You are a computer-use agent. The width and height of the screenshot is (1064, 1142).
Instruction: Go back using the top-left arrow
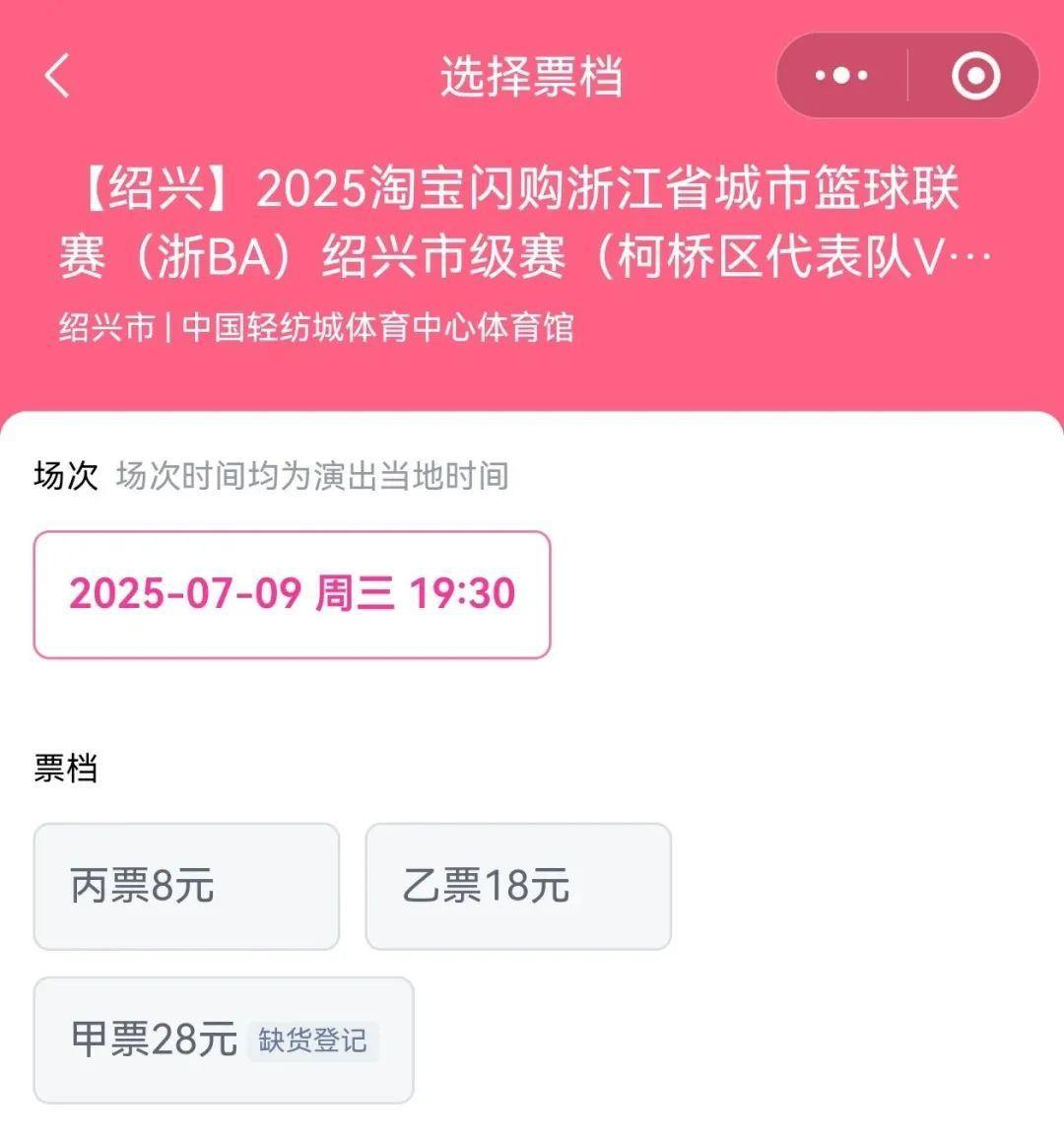click(x=57, y=76)
